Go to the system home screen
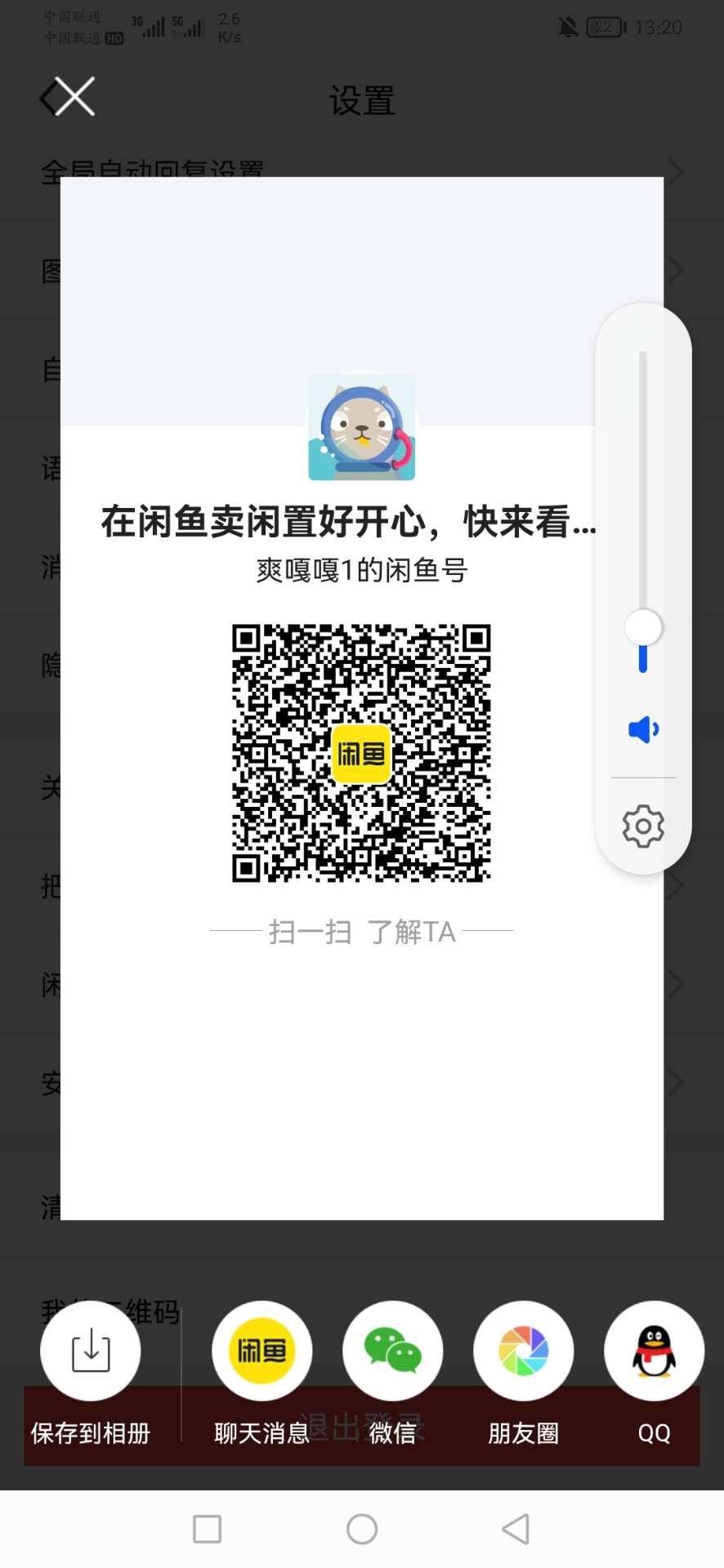 [362, 1529]
